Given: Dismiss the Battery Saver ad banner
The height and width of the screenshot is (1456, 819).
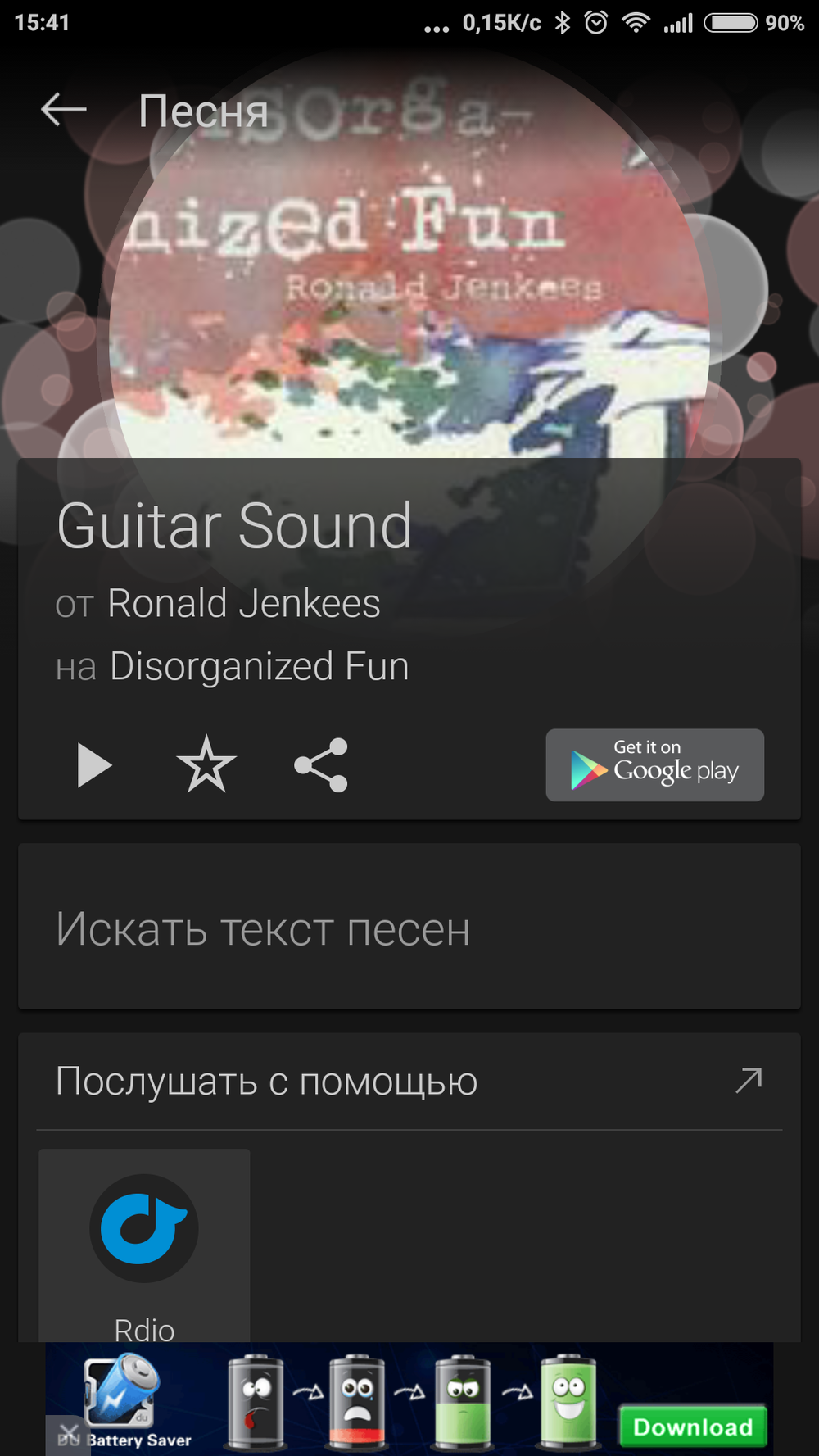Looking at the screenshot, I should pyautogui.click(x=69, y=1434).
